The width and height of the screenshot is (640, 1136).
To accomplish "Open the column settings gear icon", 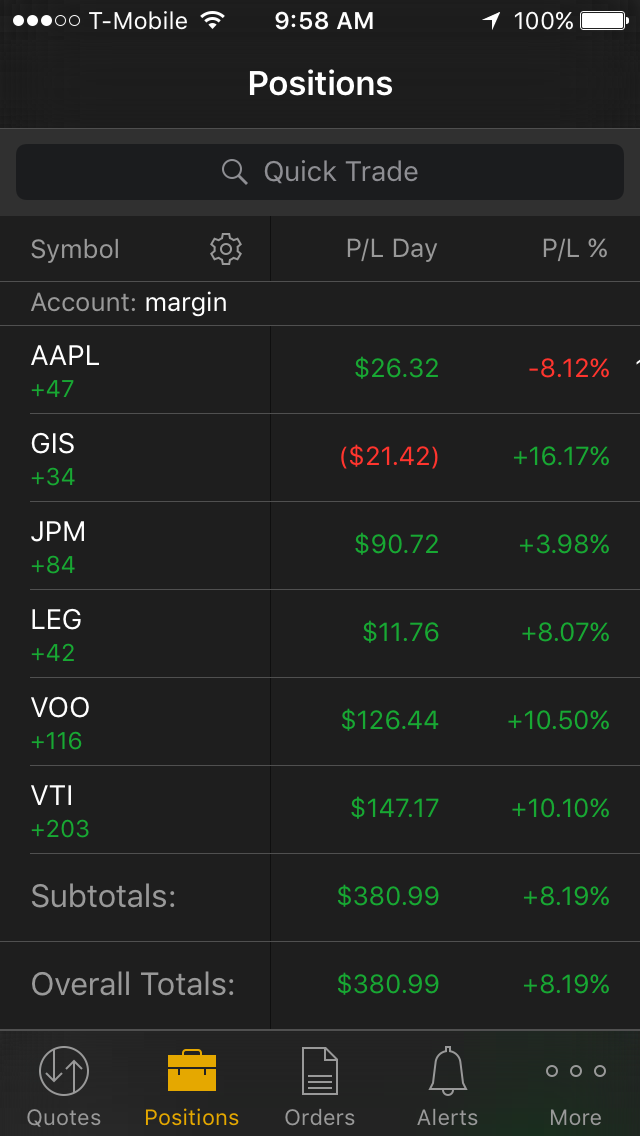I will coord(226,249).
